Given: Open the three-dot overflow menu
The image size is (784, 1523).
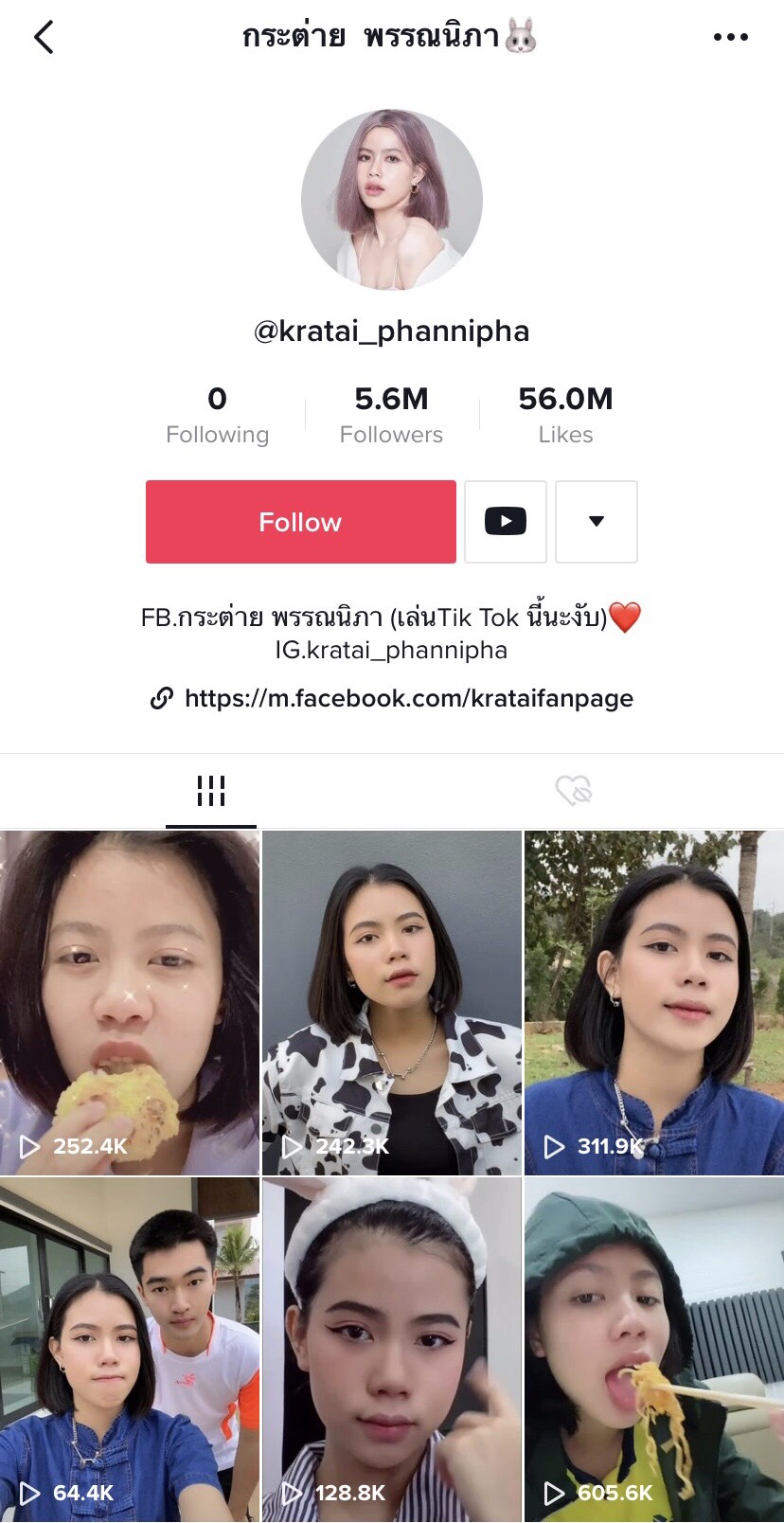Looking at the screenshot, I should pyautogui.click(x=730, y=37).
